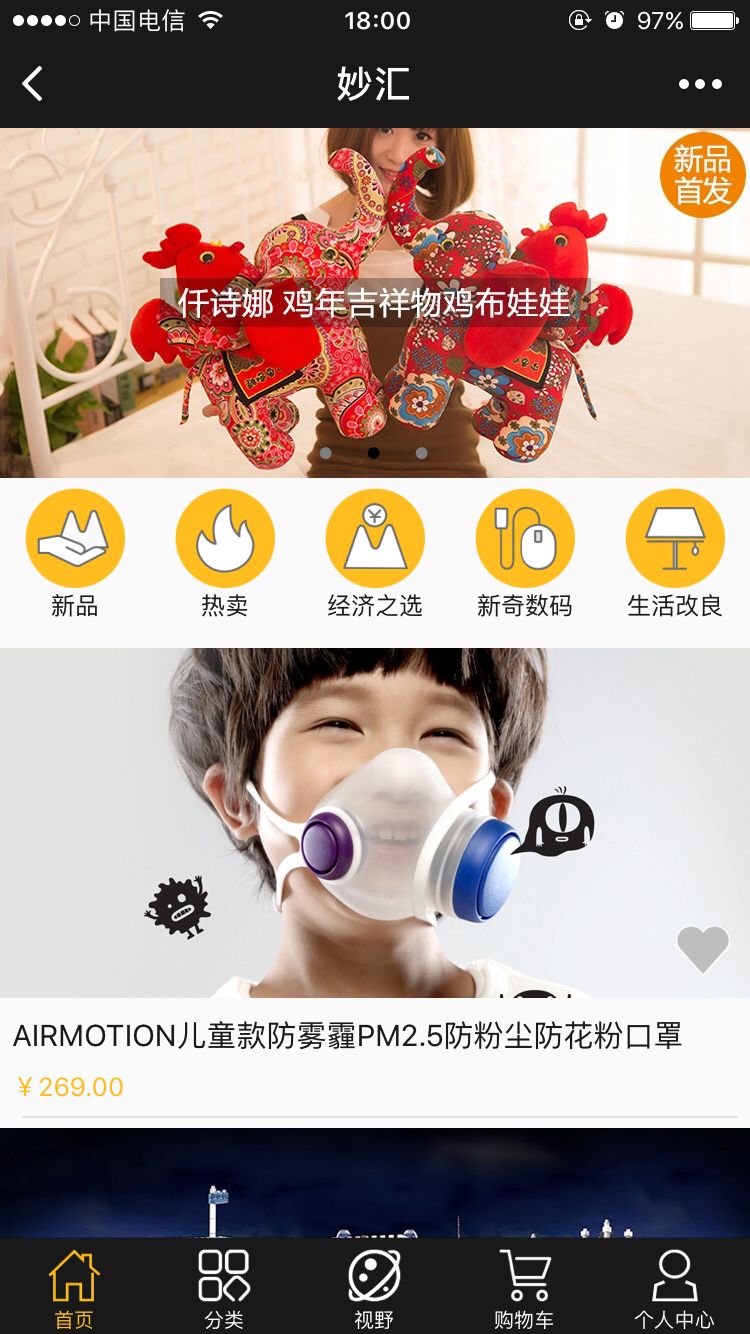The width and height of the screenshot is (750, 1334).
Task: Tap the 首页 home tab
Action: coord(74,1288)
